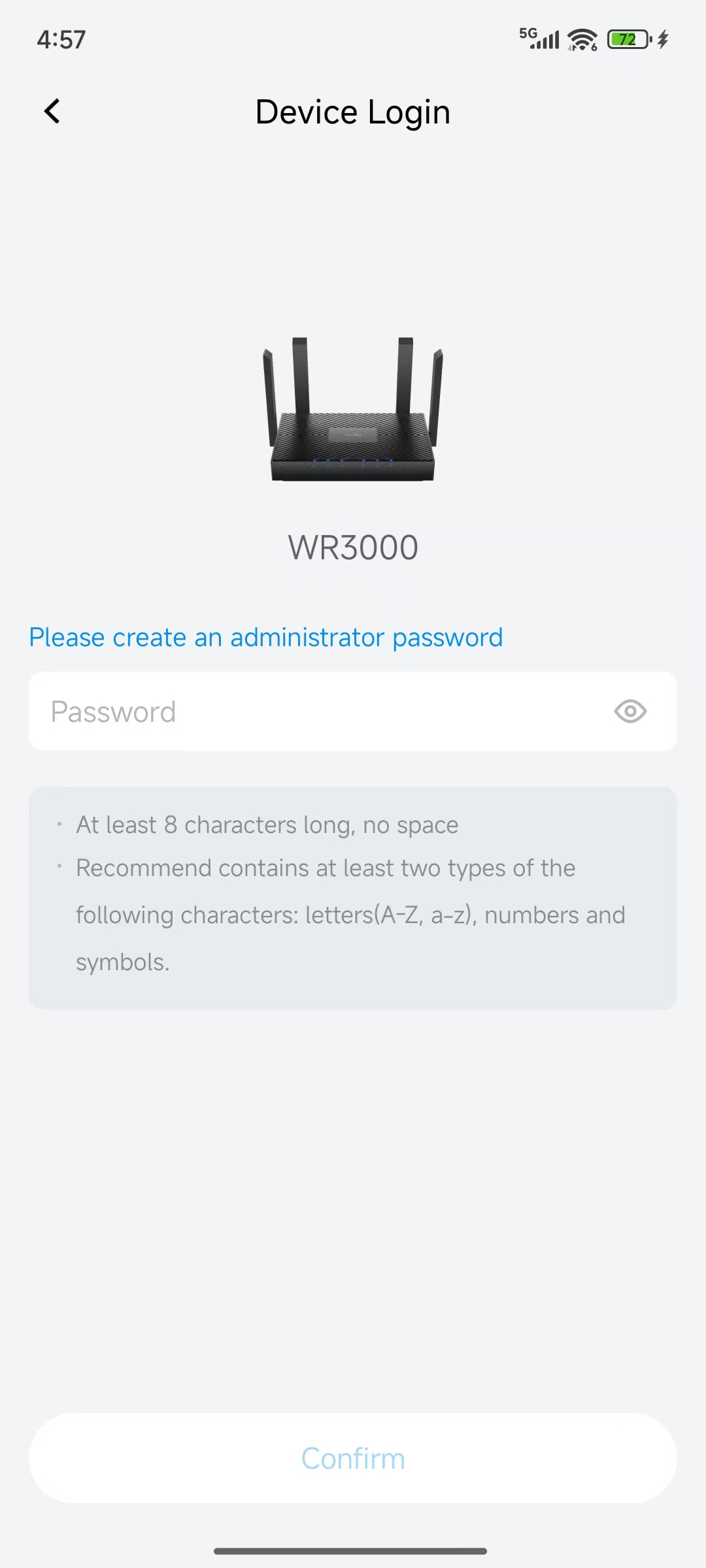Click the back arrow to exit Device Login

[52, 111]
